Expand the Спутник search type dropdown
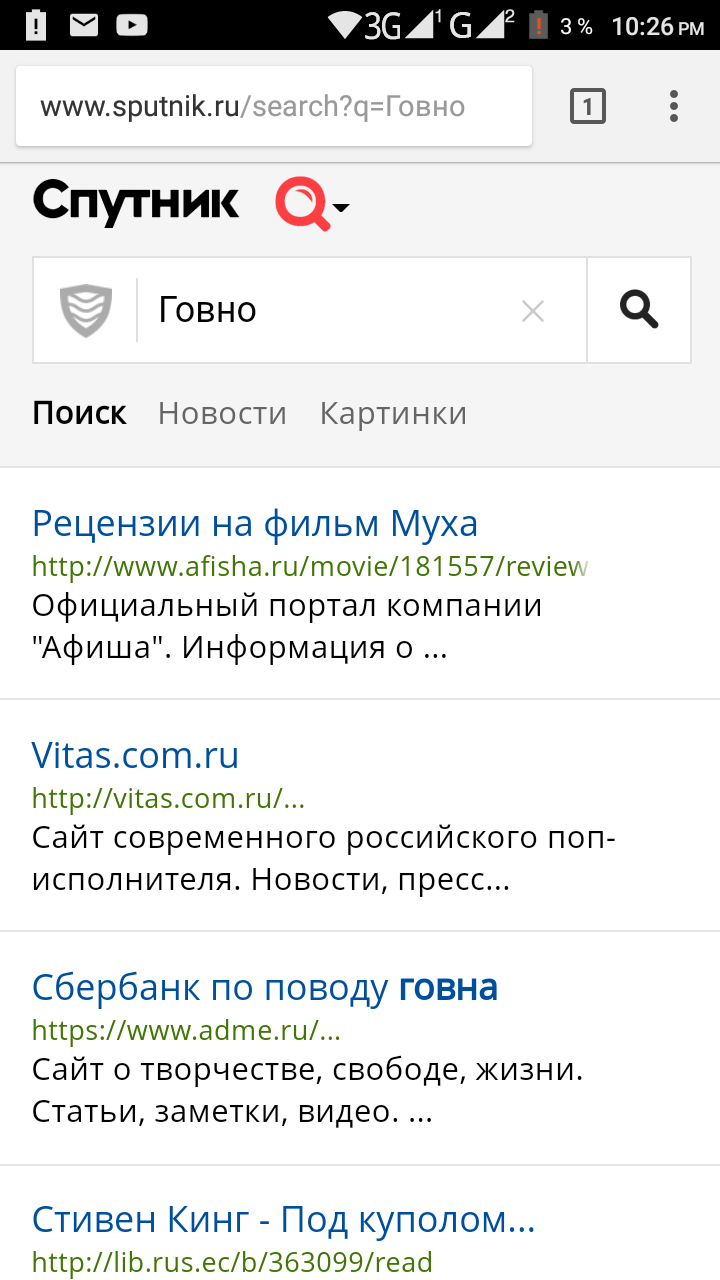Screen dimensions: 720x1280 [x=314, y=206]
